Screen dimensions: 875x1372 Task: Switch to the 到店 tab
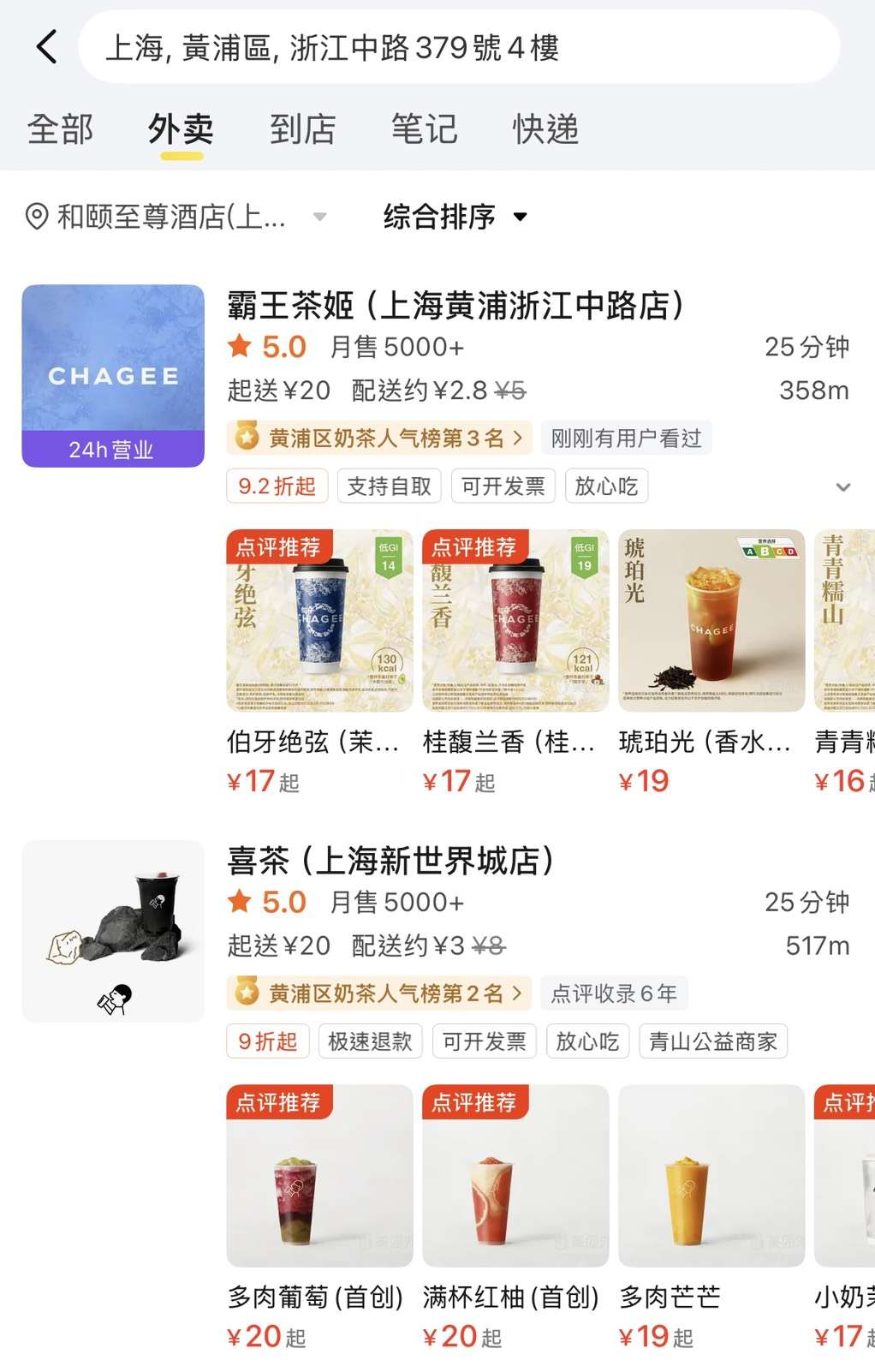(302, 130)
